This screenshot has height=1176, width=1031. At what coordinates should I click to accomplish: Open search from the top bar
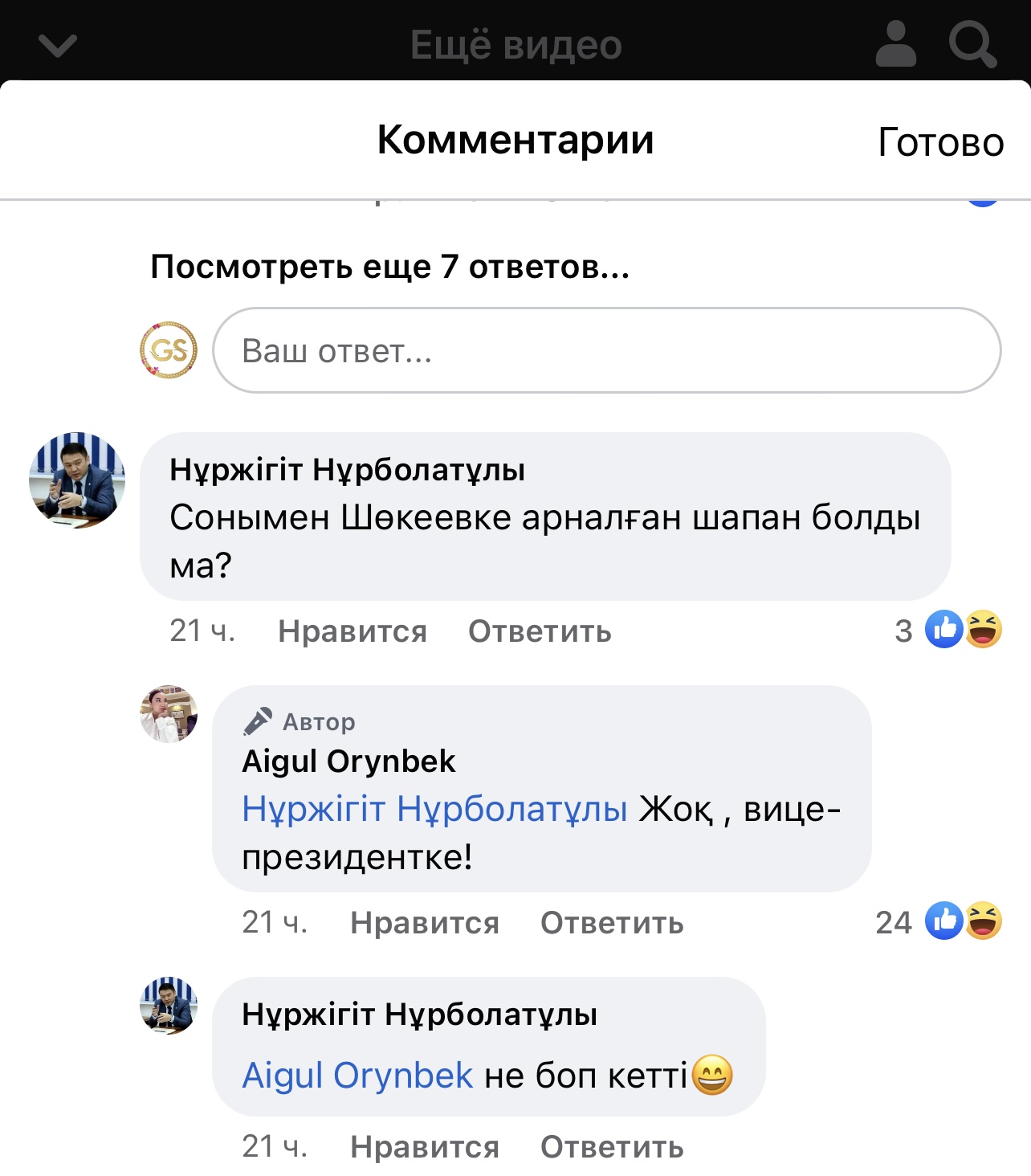pos(972,45)
